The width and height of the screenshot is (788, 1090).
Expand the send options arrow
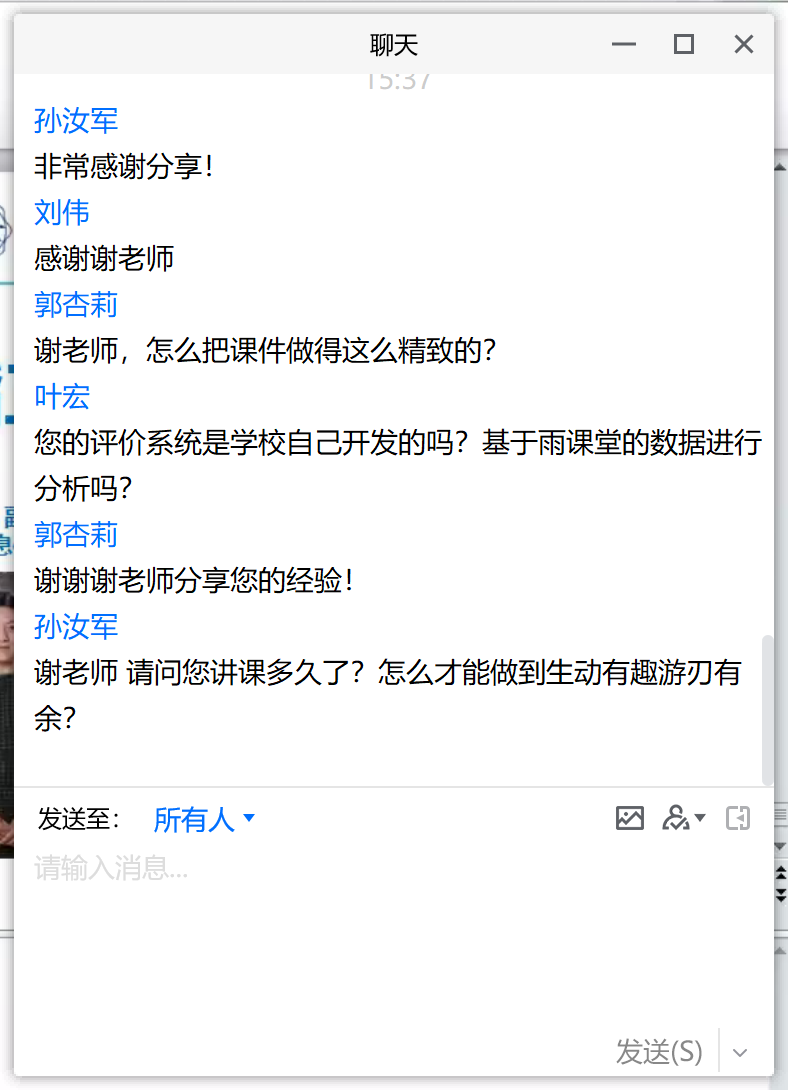[741, 1052]
